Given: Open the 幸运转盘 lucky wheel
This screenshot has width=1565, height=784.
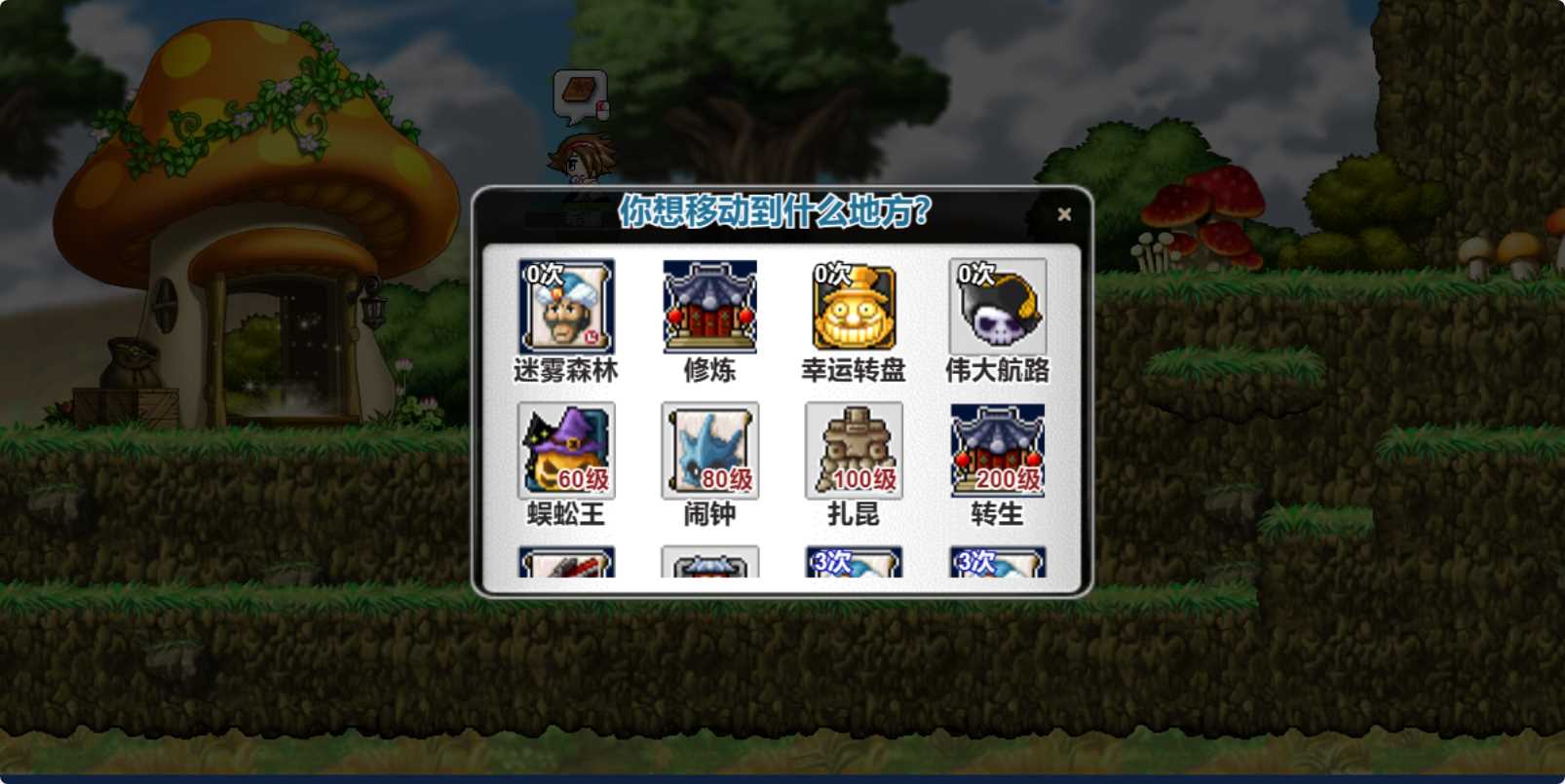Looking at the screenshot, I should coord(854,307).
